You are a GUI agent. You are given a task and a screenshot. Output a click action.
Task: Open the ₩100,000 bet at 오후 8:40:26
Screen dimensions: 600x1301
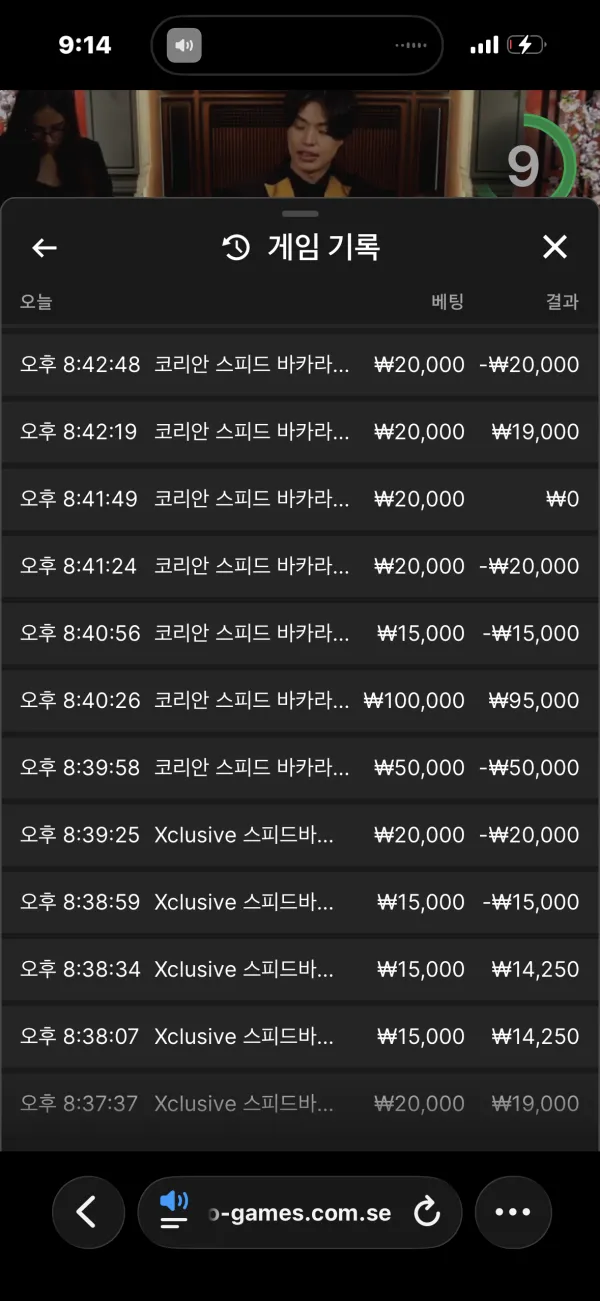point(300,700)
